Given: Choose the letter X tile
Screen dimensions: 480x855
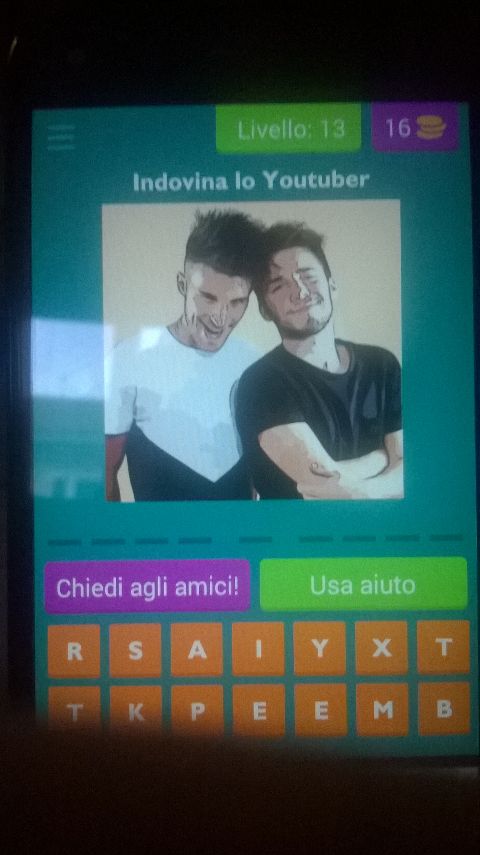Looking at the screenshot, I should coord(382,647).
